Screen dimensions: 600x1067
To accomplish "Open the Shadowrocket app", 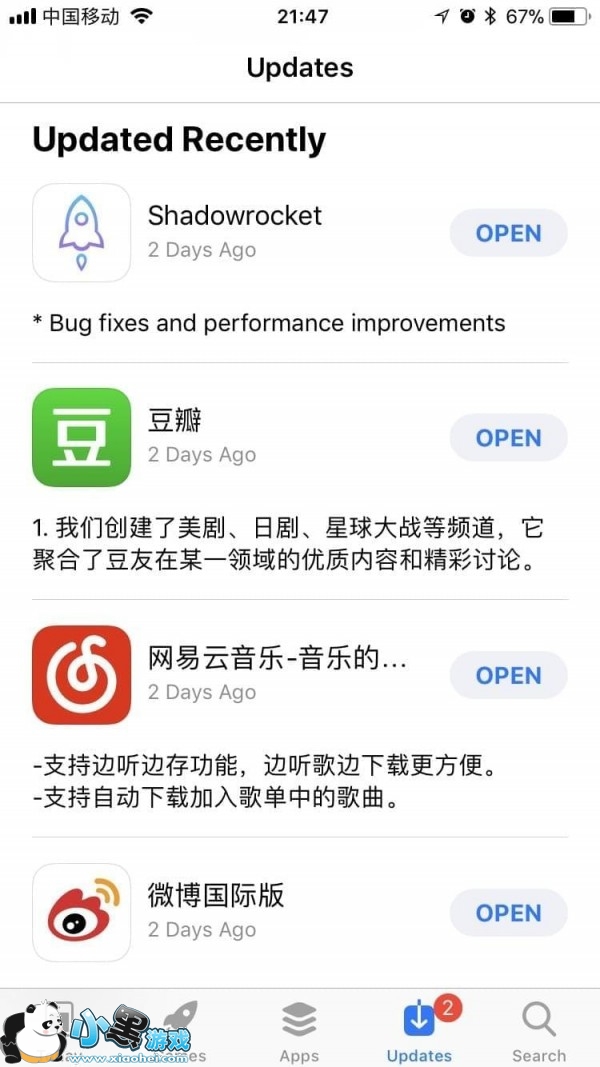I will coord(508,233).
